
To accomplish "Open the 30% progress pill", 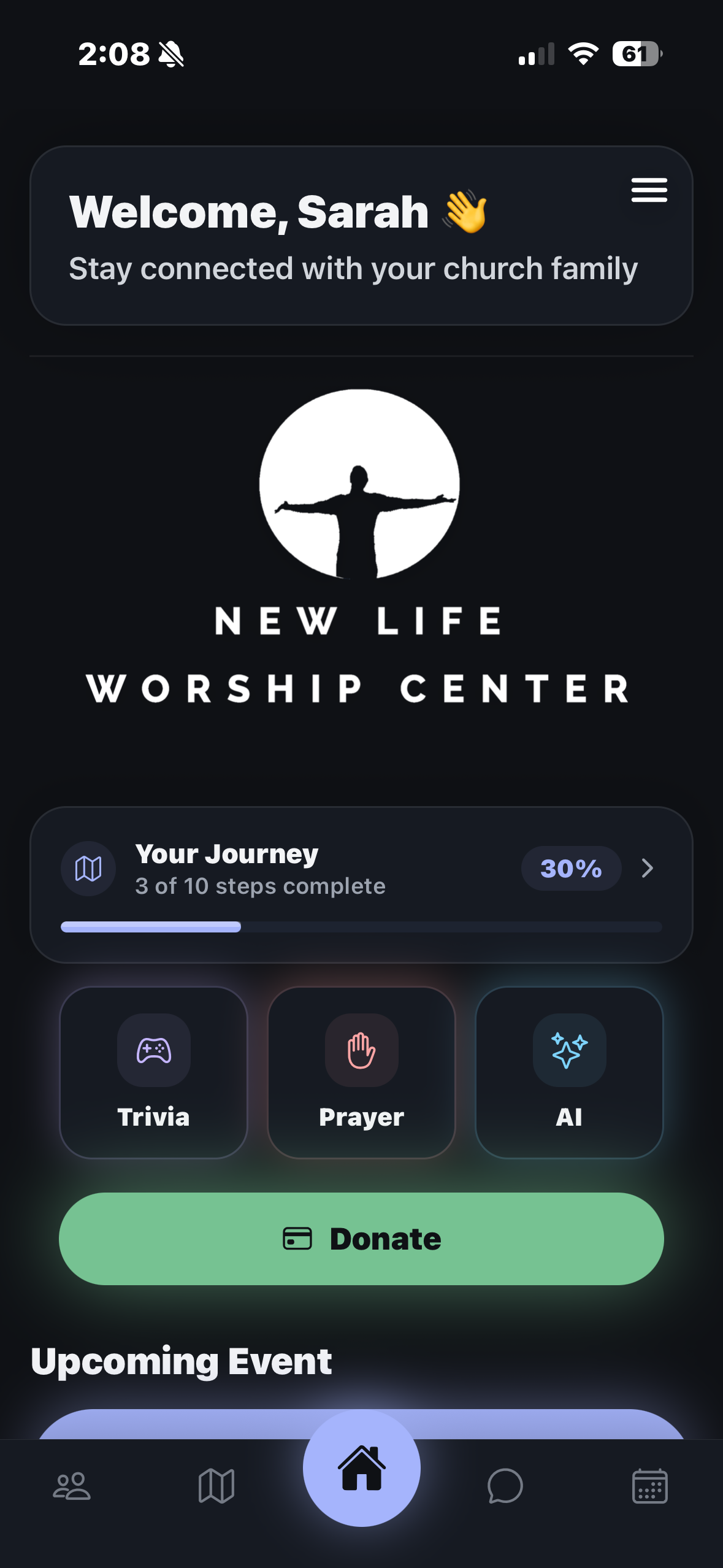I will pyautogui.click(x=570, y=868).
